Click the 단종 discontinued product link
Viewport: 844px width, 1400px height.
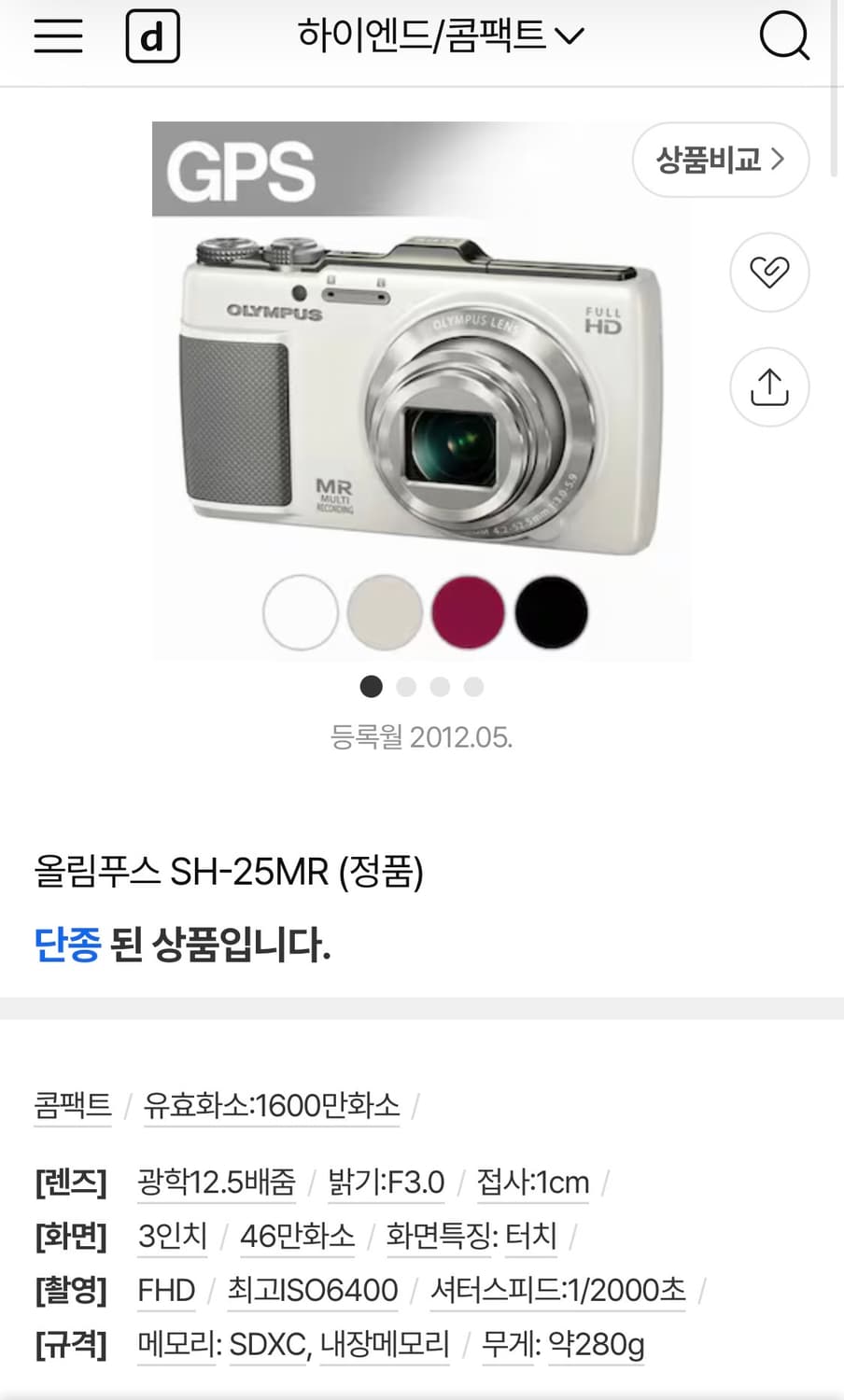[x=67, y=945]
